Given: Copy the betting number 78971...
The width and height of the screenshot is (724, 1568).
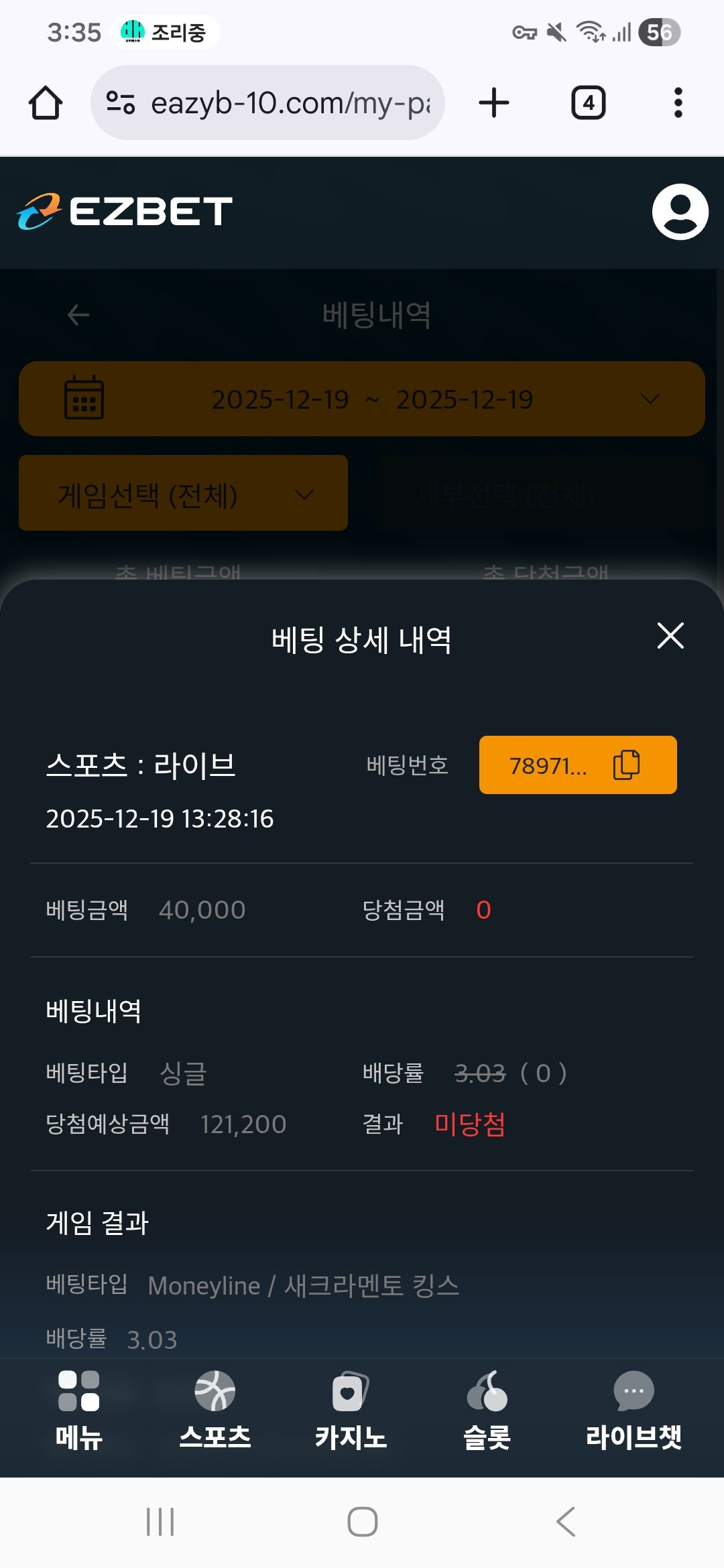Looking at the screenshot, I should point(626,765).
